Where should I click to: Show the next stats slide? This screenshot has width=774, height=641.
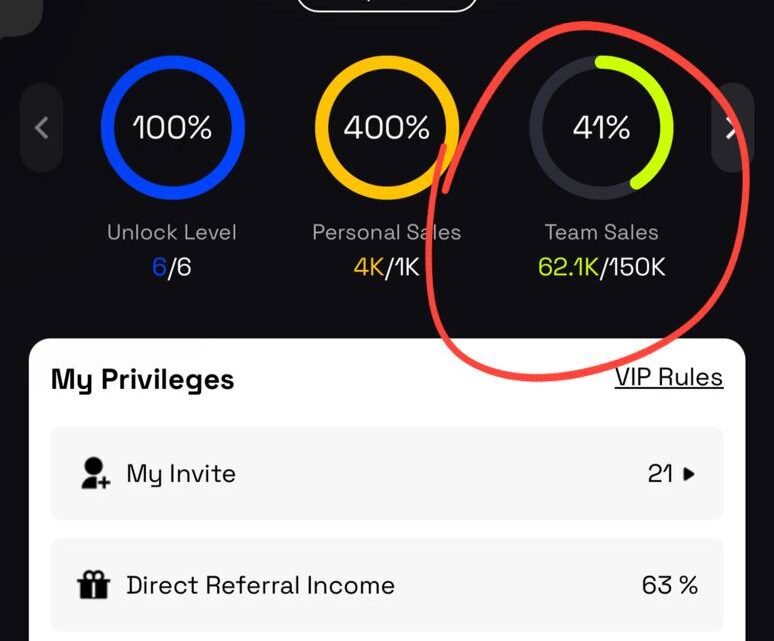[732, 128]
